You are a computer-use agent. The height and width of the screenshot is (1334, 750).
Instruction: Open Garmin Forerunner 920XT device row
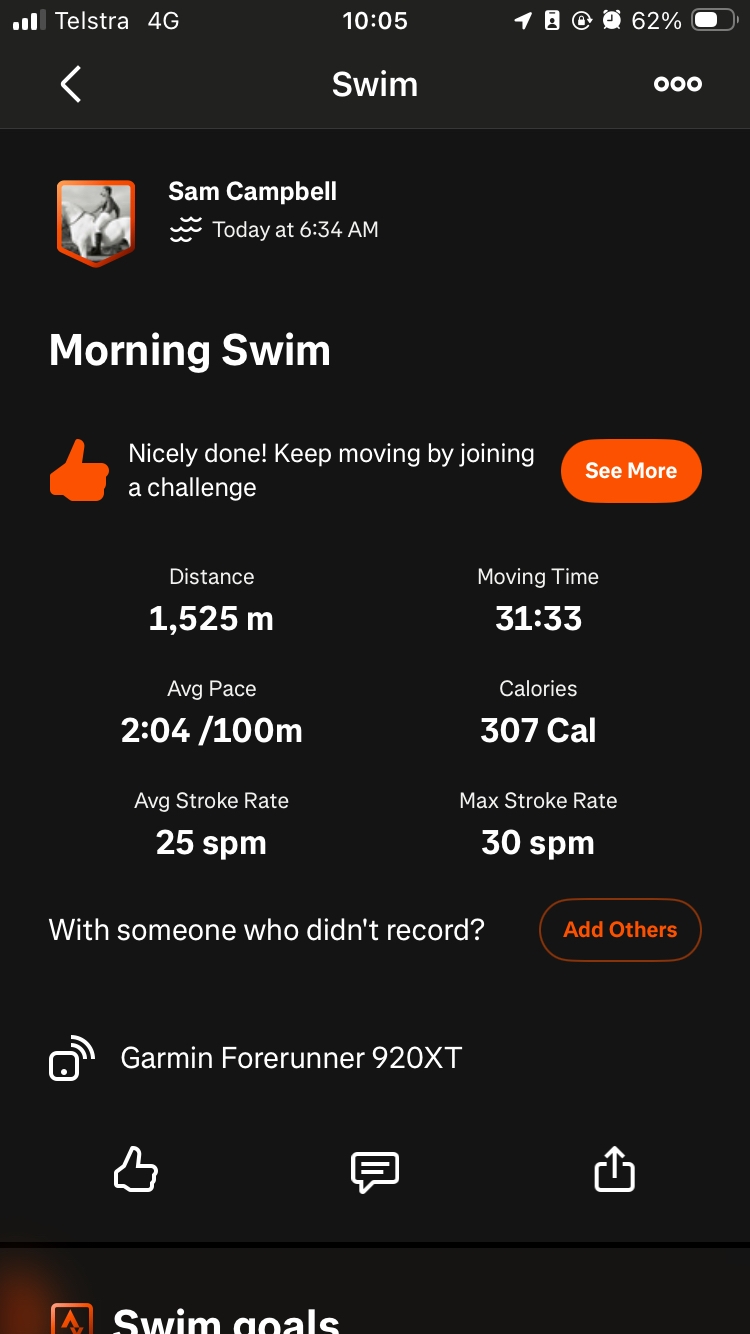290,1058
